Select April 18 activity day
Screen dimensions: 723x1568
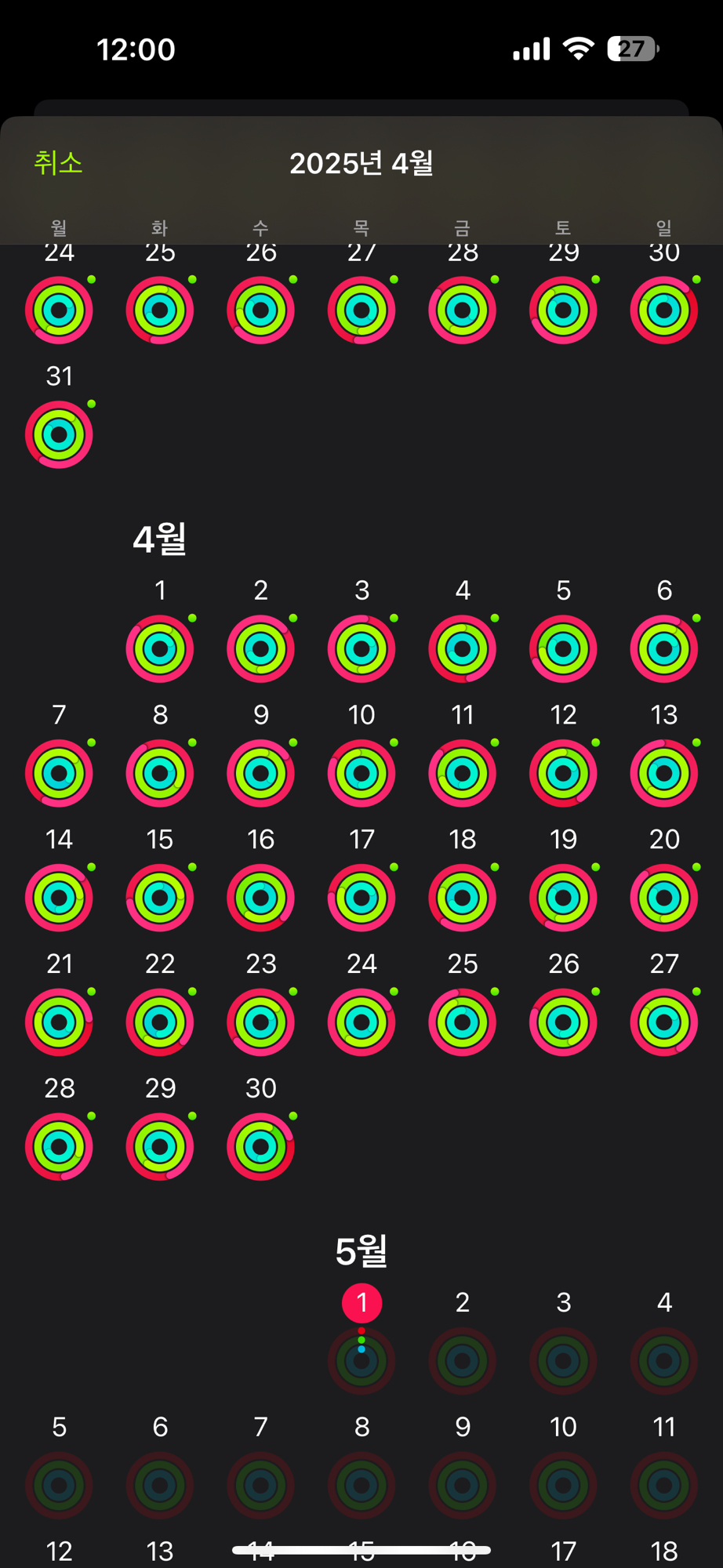[463, 898]
